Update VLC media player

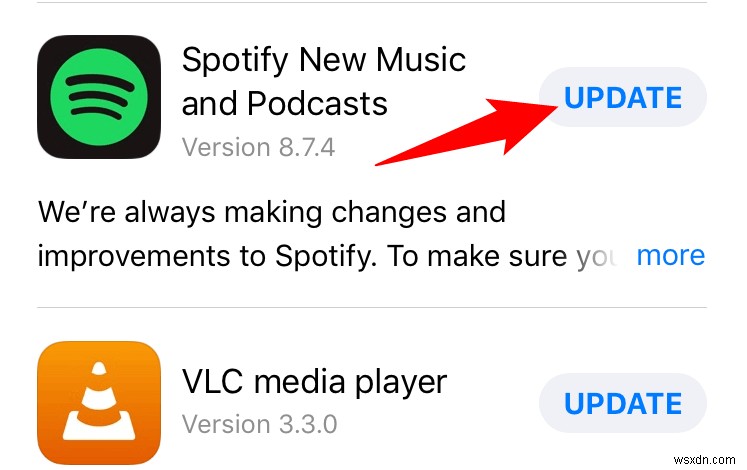click(623, 404)
